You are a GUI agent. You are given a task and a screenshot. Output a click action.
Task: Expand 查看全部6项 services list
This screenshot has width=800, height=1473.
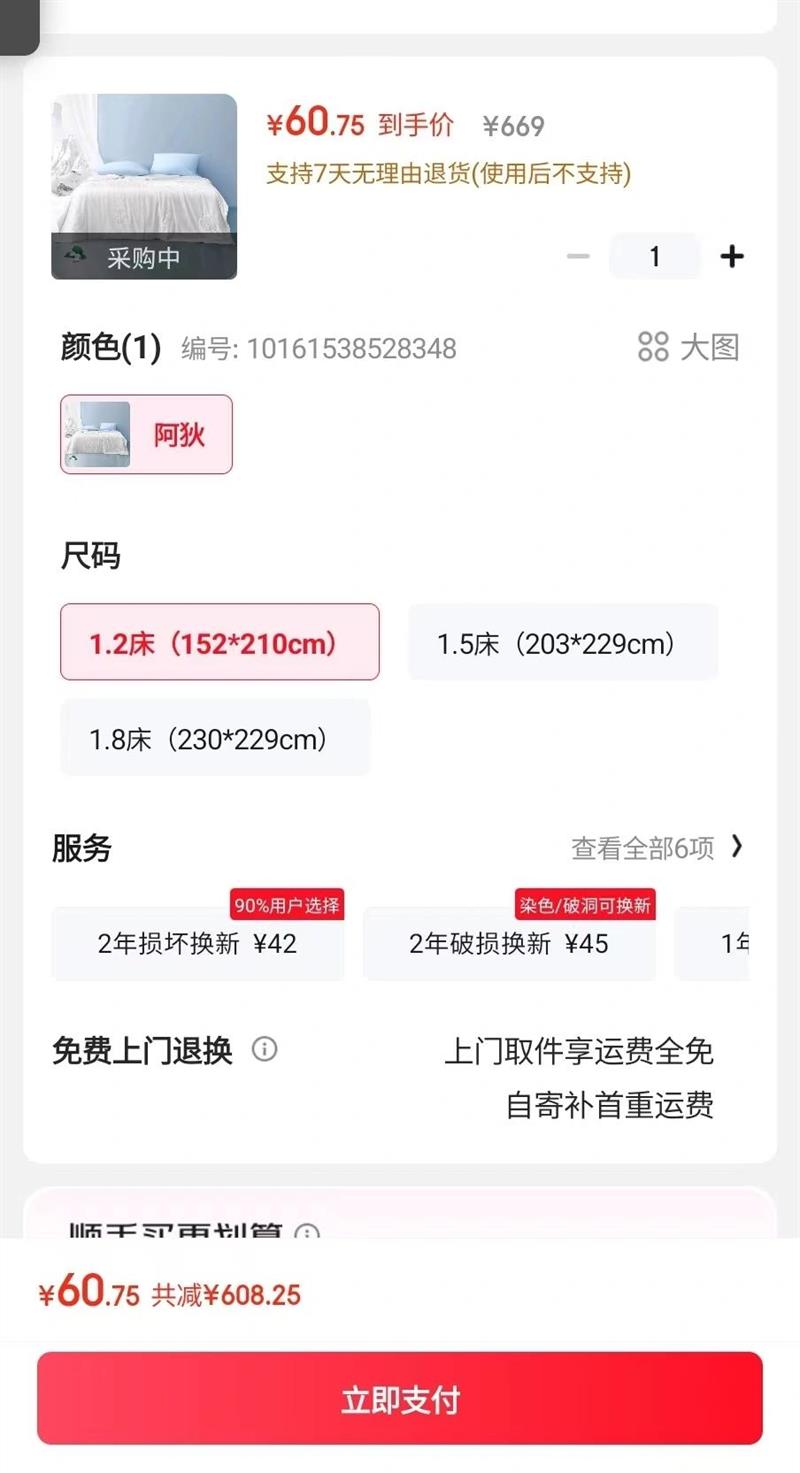[657, 848]
